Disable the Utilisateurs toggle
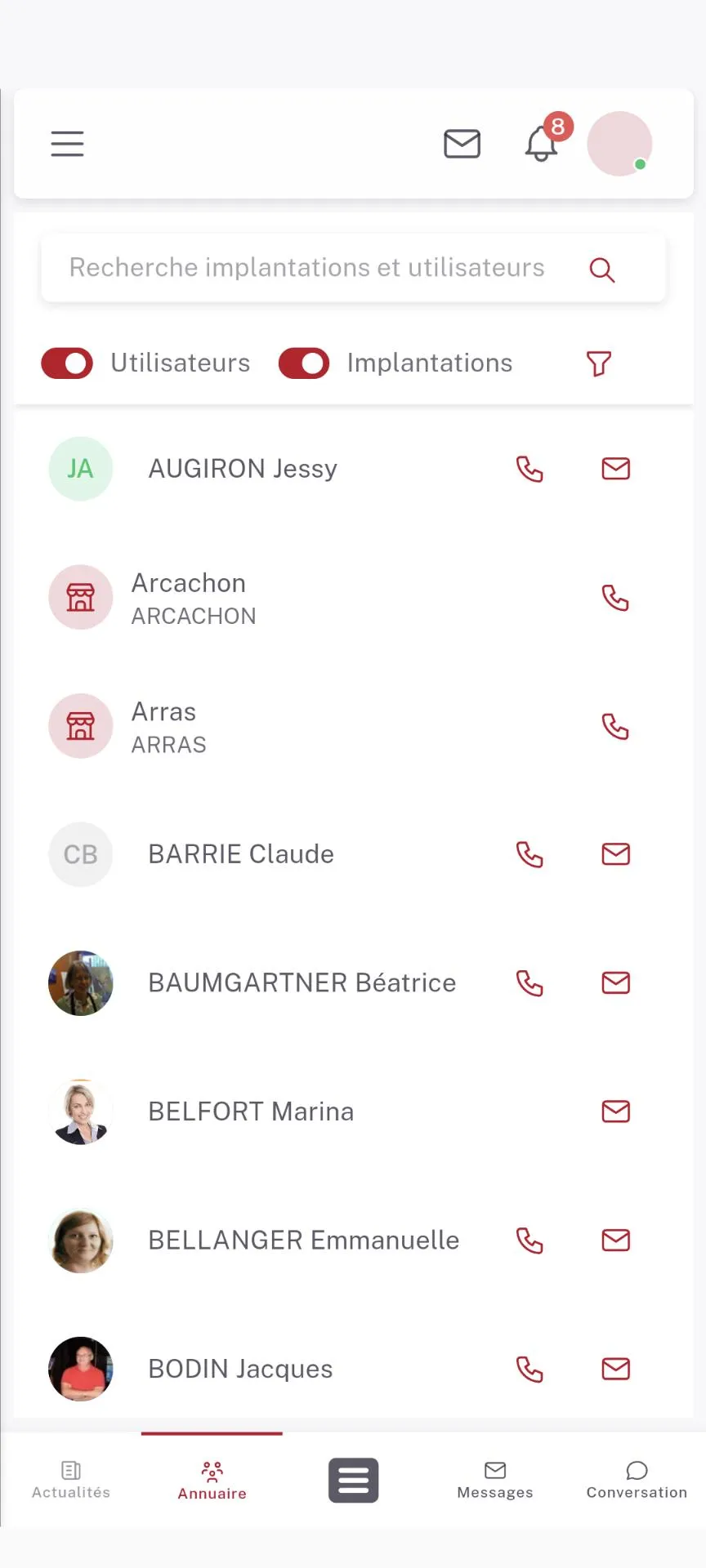Viewport: 706px width, 1568px height. click(66, 363)
